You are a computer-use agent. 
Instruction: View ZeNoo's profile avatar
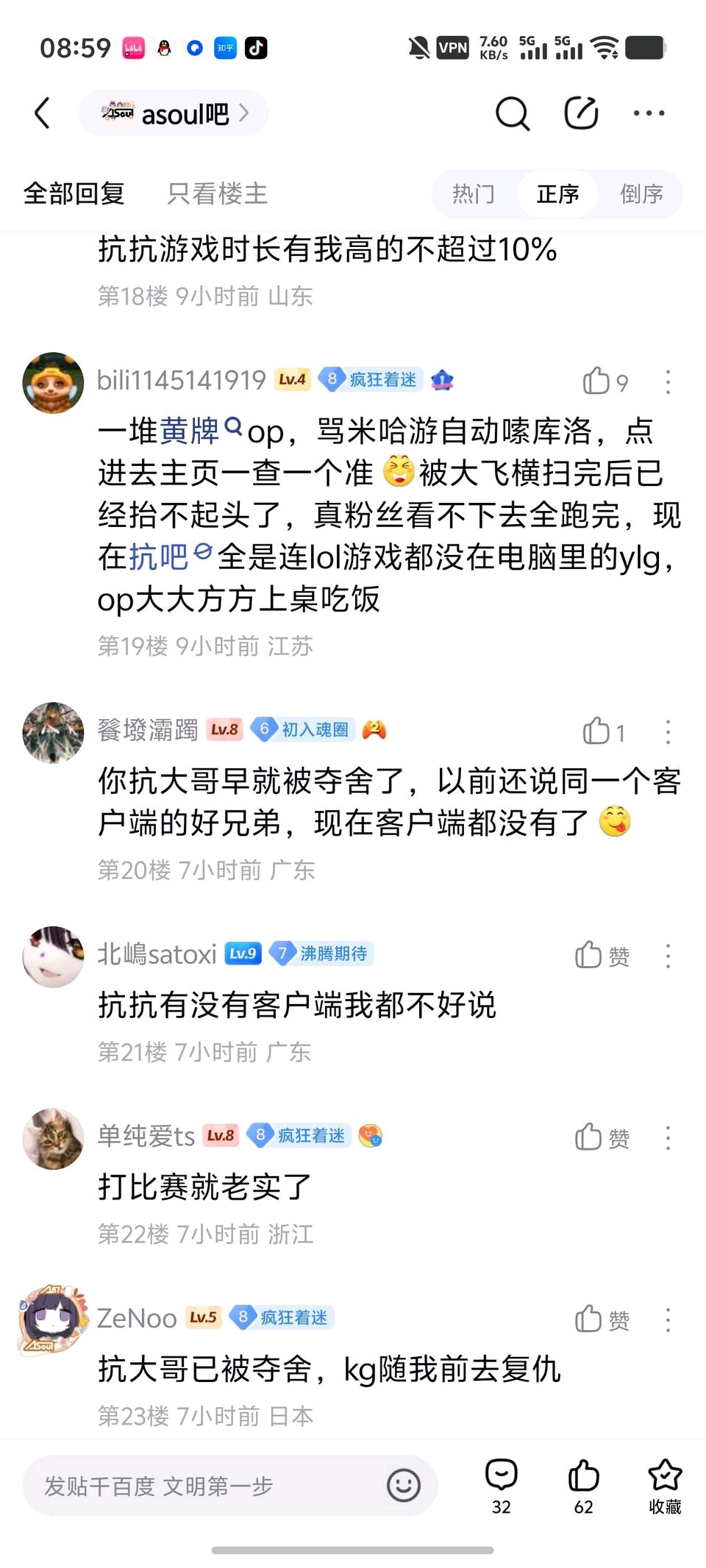tap(53, 1319)
